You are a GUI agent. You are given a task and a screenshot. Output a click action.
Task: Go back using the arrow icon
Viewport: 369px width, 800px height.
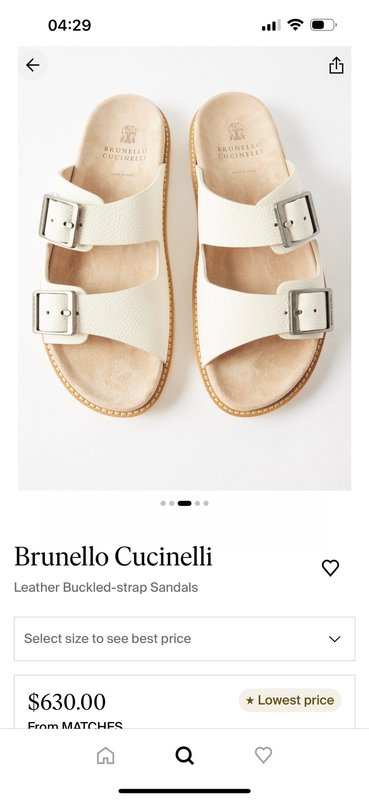pos(33,65)
